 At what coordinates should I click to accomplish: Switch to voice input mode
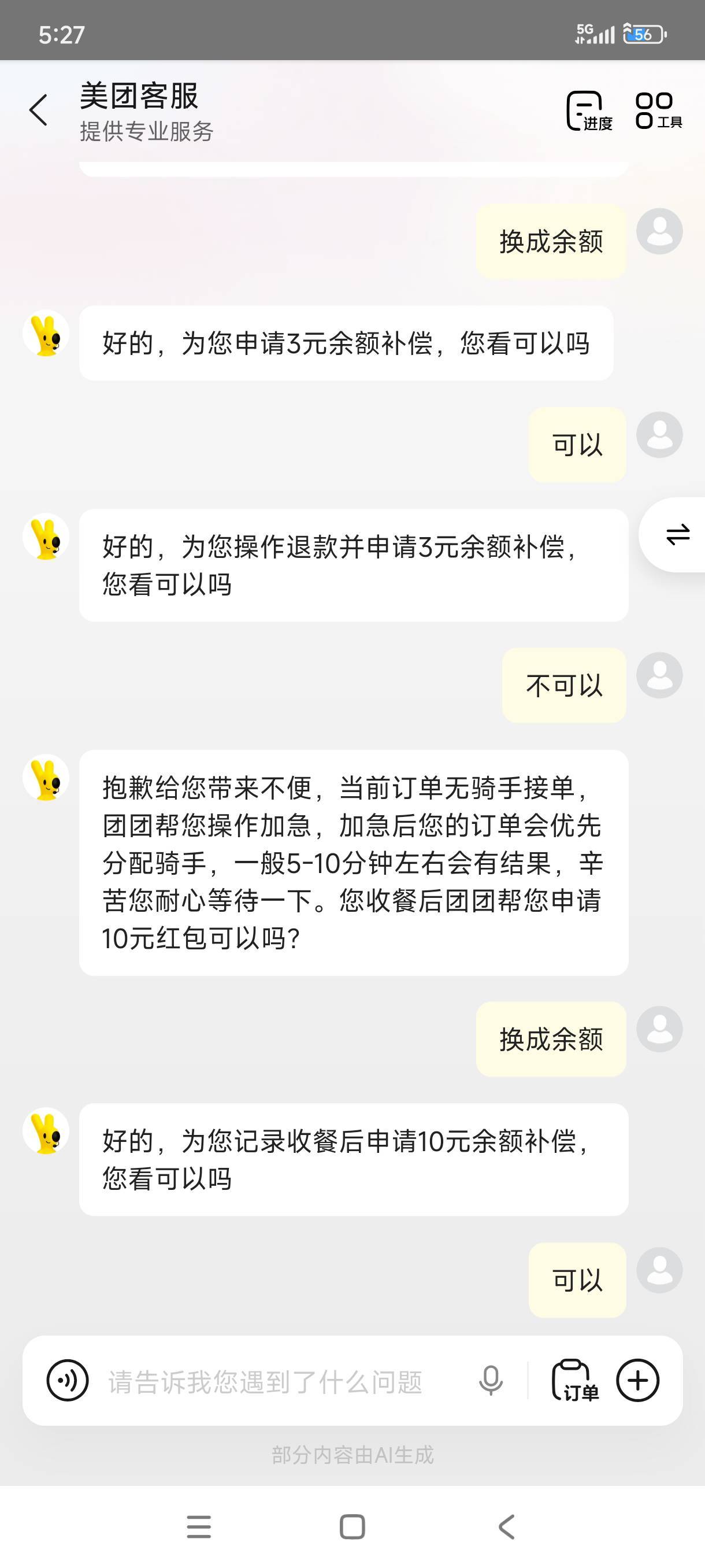tap(68, 1381)
